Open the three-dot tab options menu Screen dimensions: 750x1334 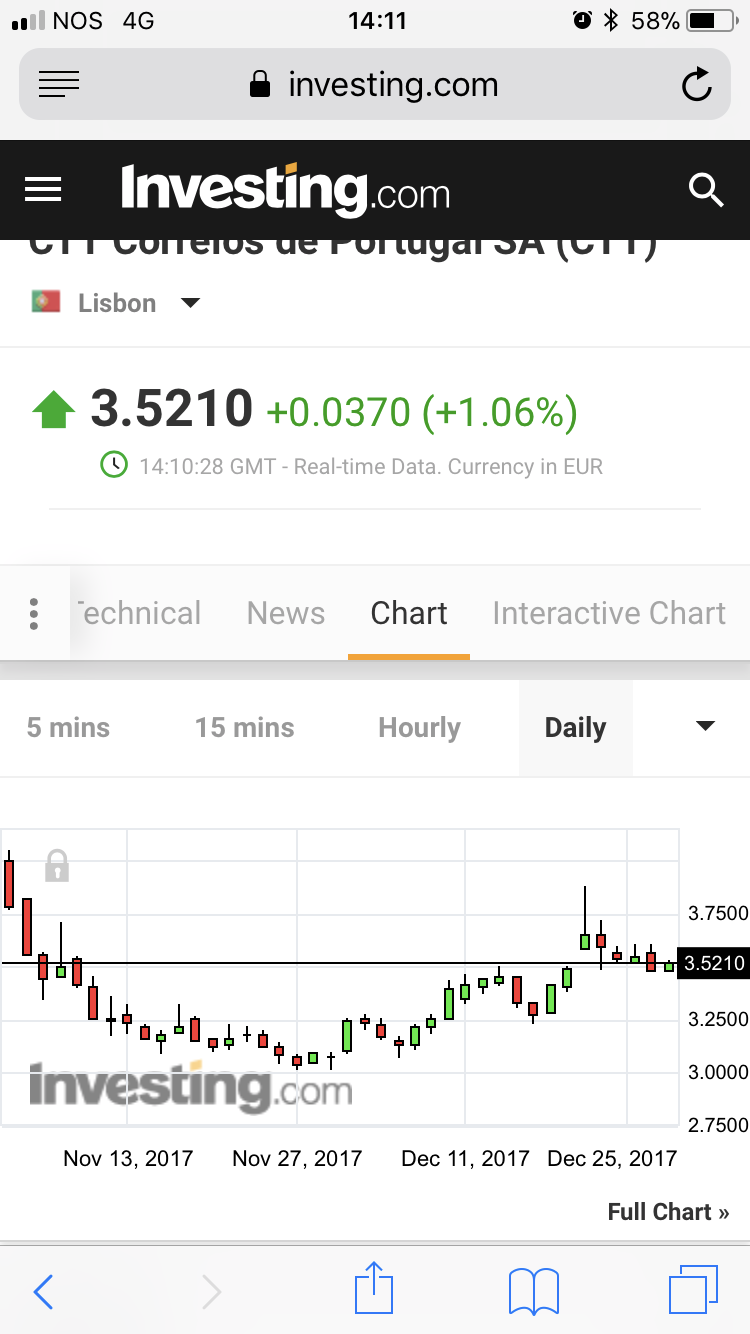coord(34,613)
